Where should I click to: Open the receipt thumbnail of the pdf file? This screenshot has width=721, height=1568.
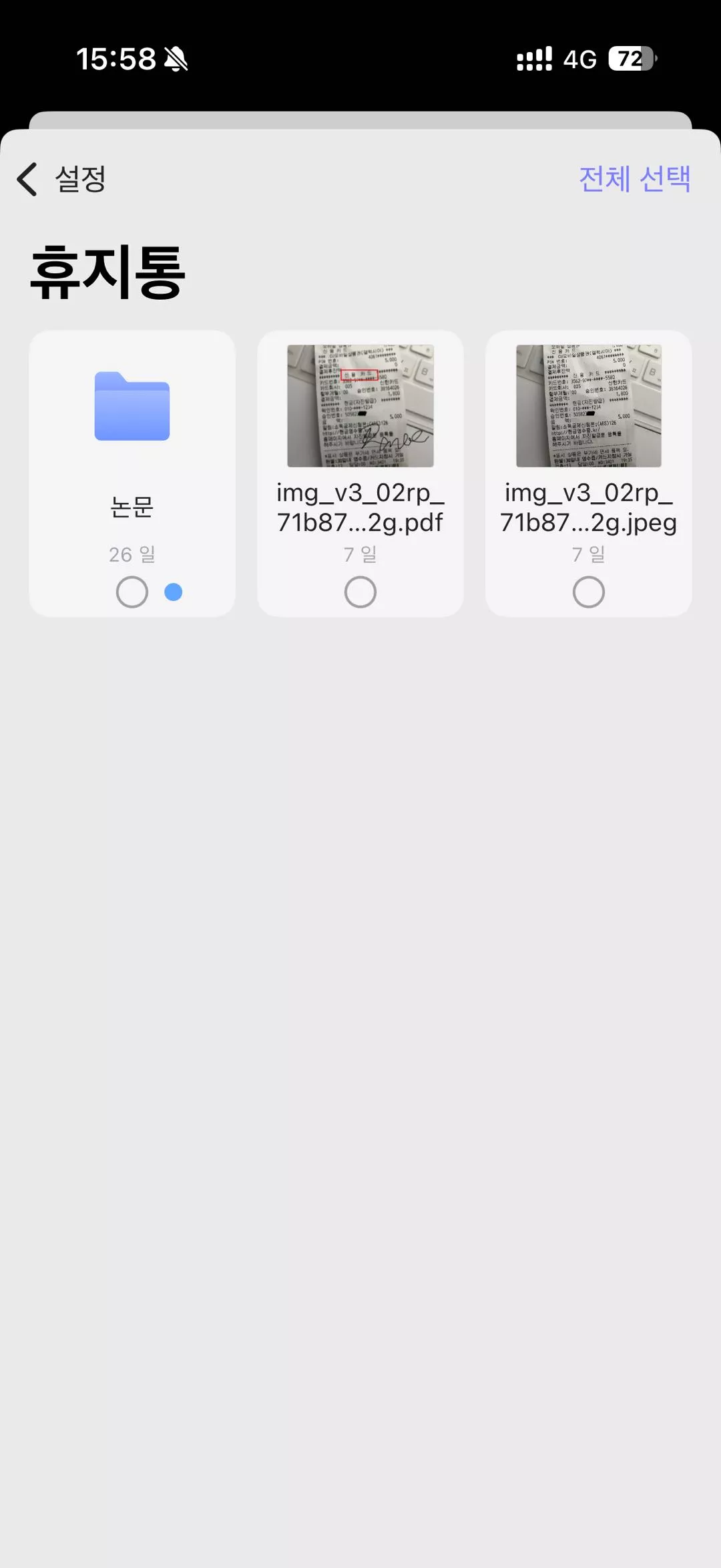(x=360, y=405)
